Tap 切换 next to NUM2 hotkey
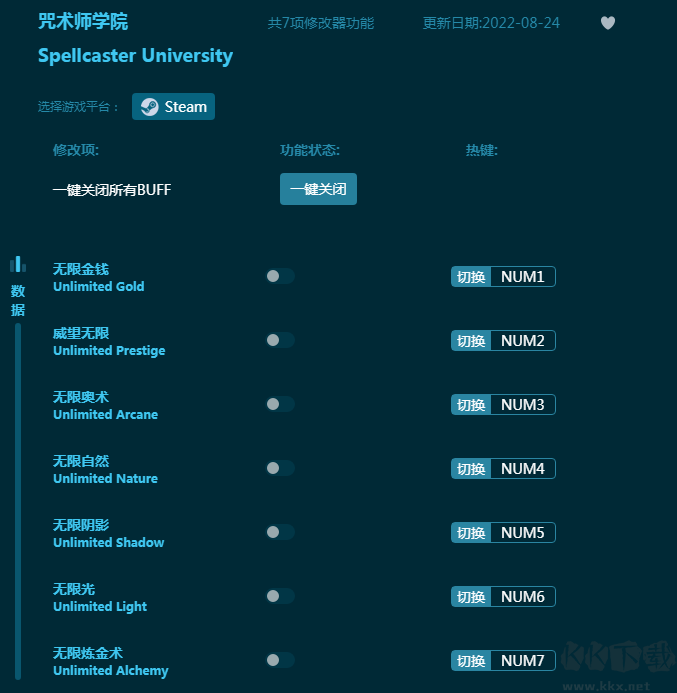677x693 pixels. (471, 341)
